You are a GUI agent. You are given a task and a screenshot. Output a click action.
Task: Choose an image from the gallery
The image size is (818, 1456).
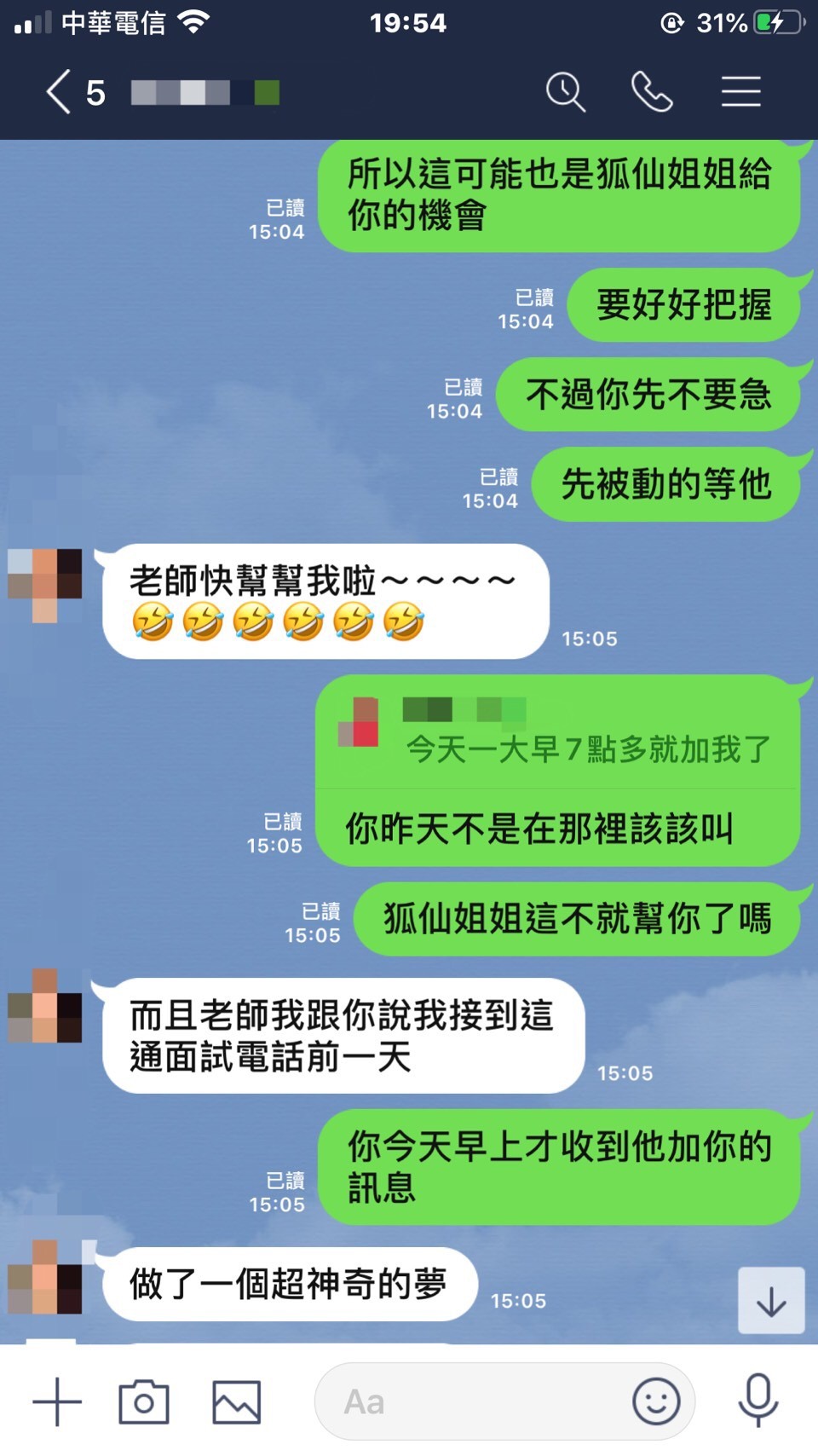[x=236, y=1401]
